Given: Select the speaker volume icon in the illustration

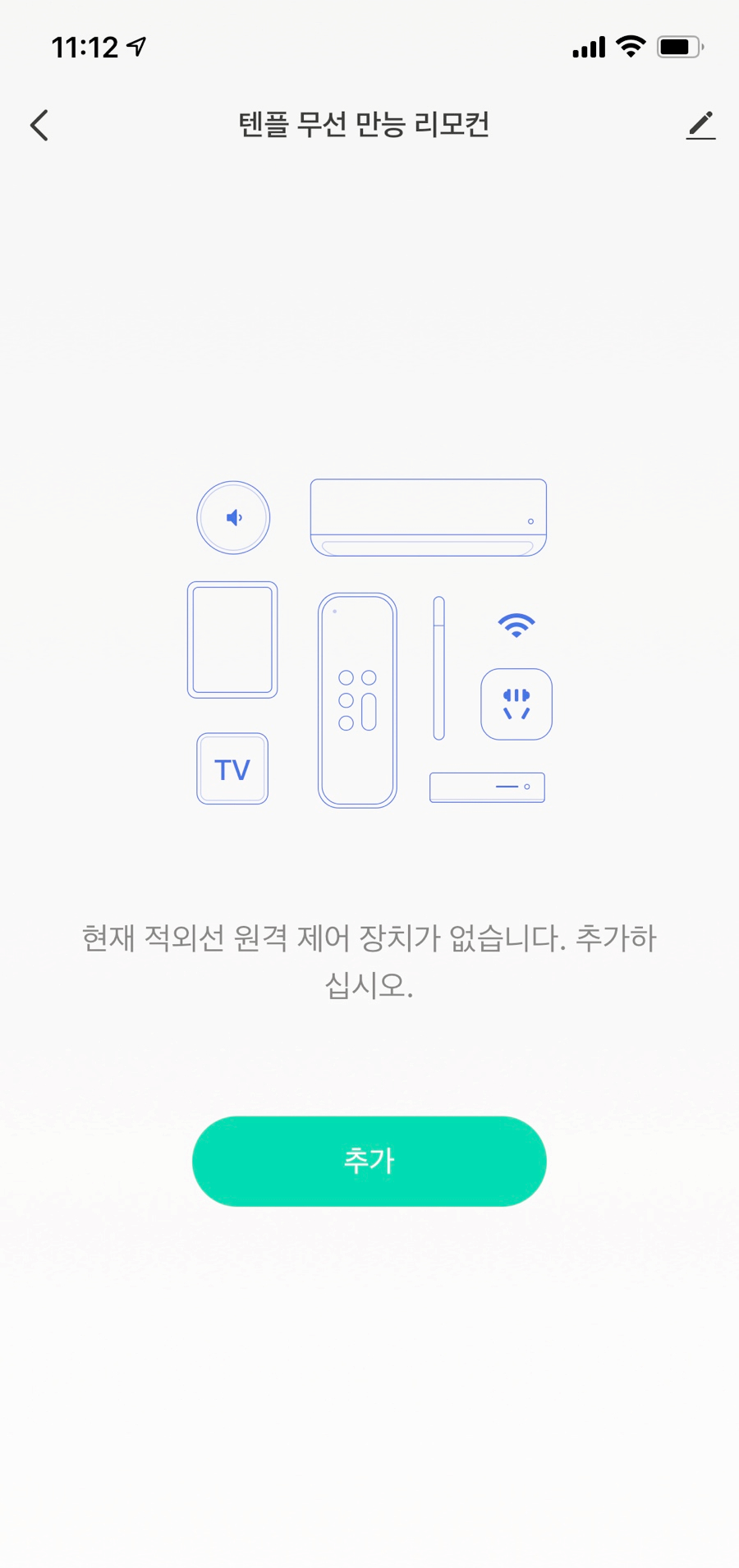Looking at the screenshot, I should point(232,517).
